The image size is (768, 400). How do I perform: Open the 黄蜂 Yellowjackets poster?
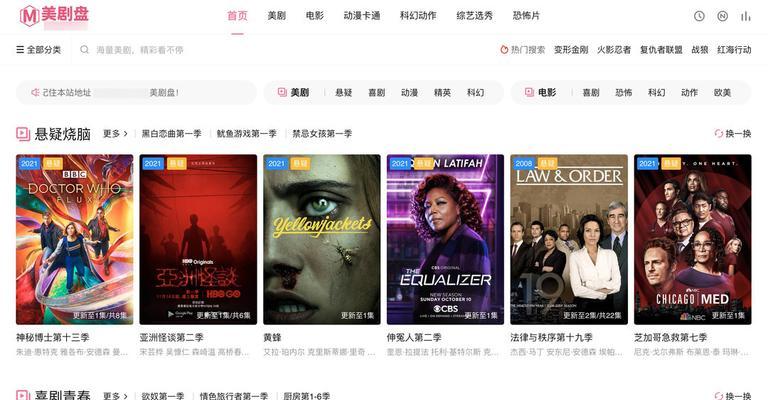[321, 239]
